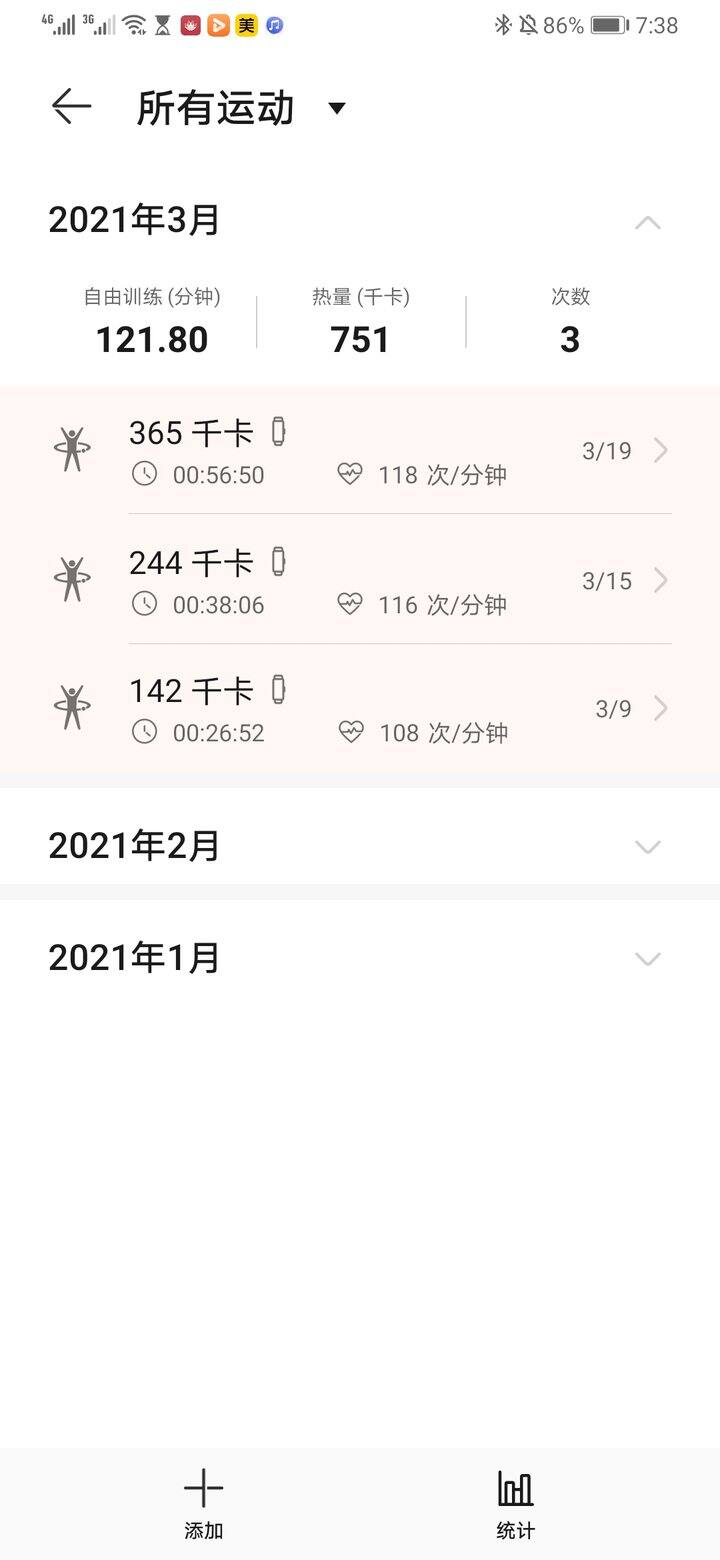Viewport: 720px width, 1560px height.
Task: View the 142 千卡 workout on 3/9
Action: pyautogui.click(x=360, y=709)
